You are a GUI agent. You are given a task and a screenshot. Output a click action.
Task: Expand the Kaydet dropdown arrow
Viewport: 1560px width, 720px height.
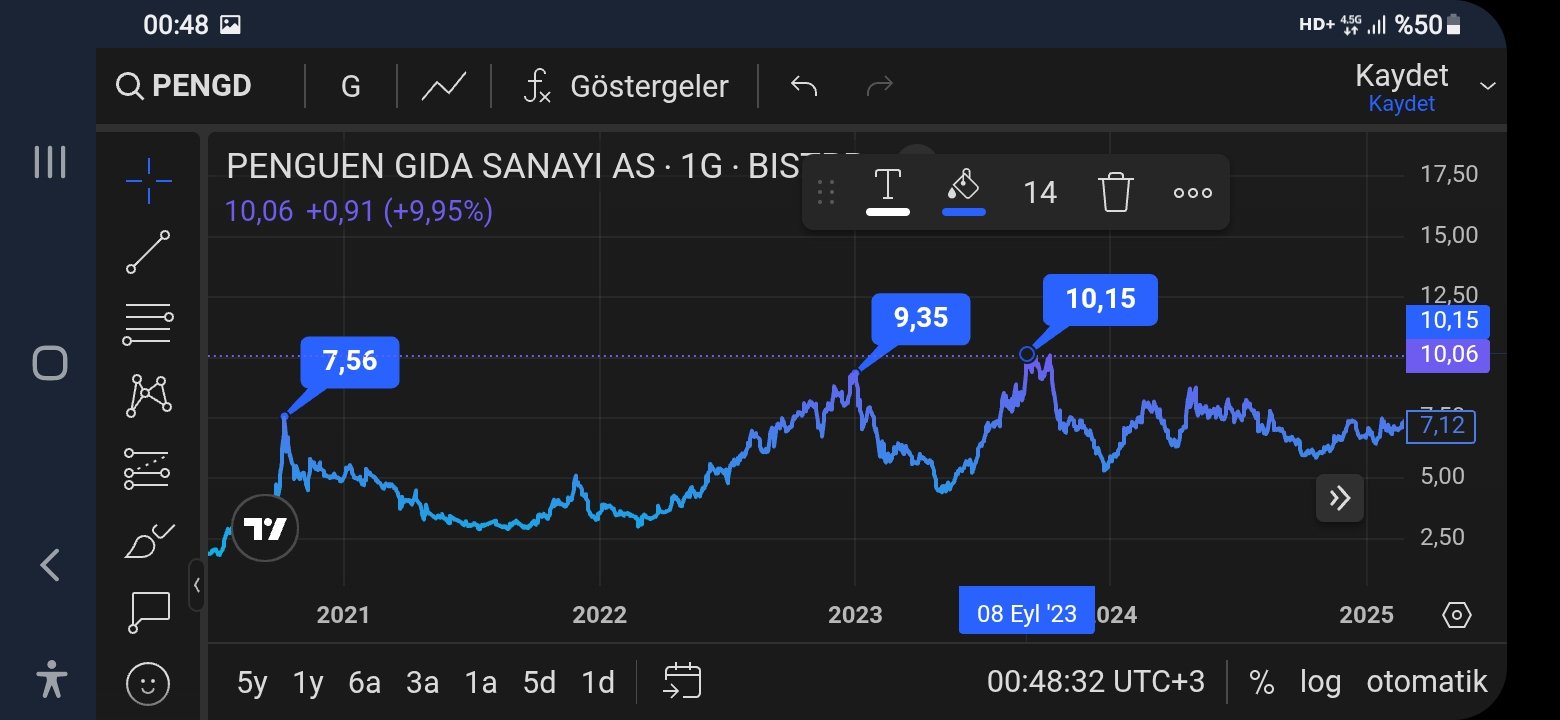[x=1487, y=86]
